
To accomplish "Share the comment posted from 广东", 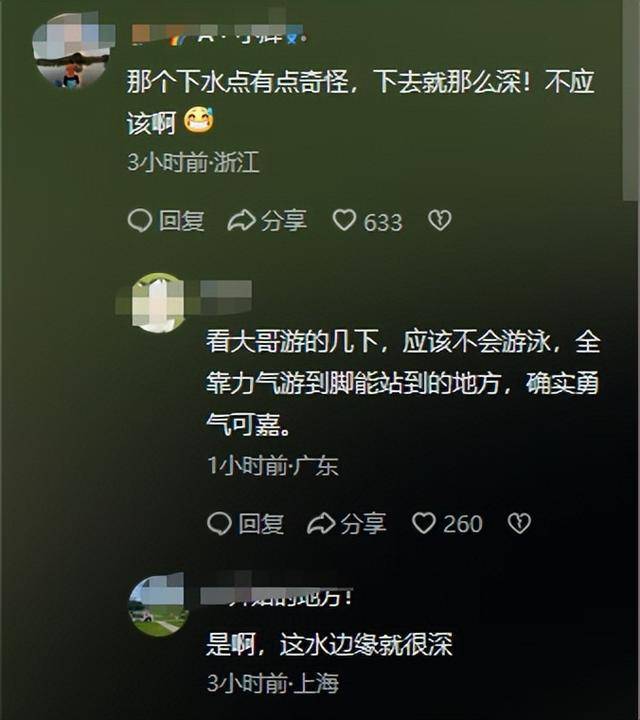I will [347, 523].
